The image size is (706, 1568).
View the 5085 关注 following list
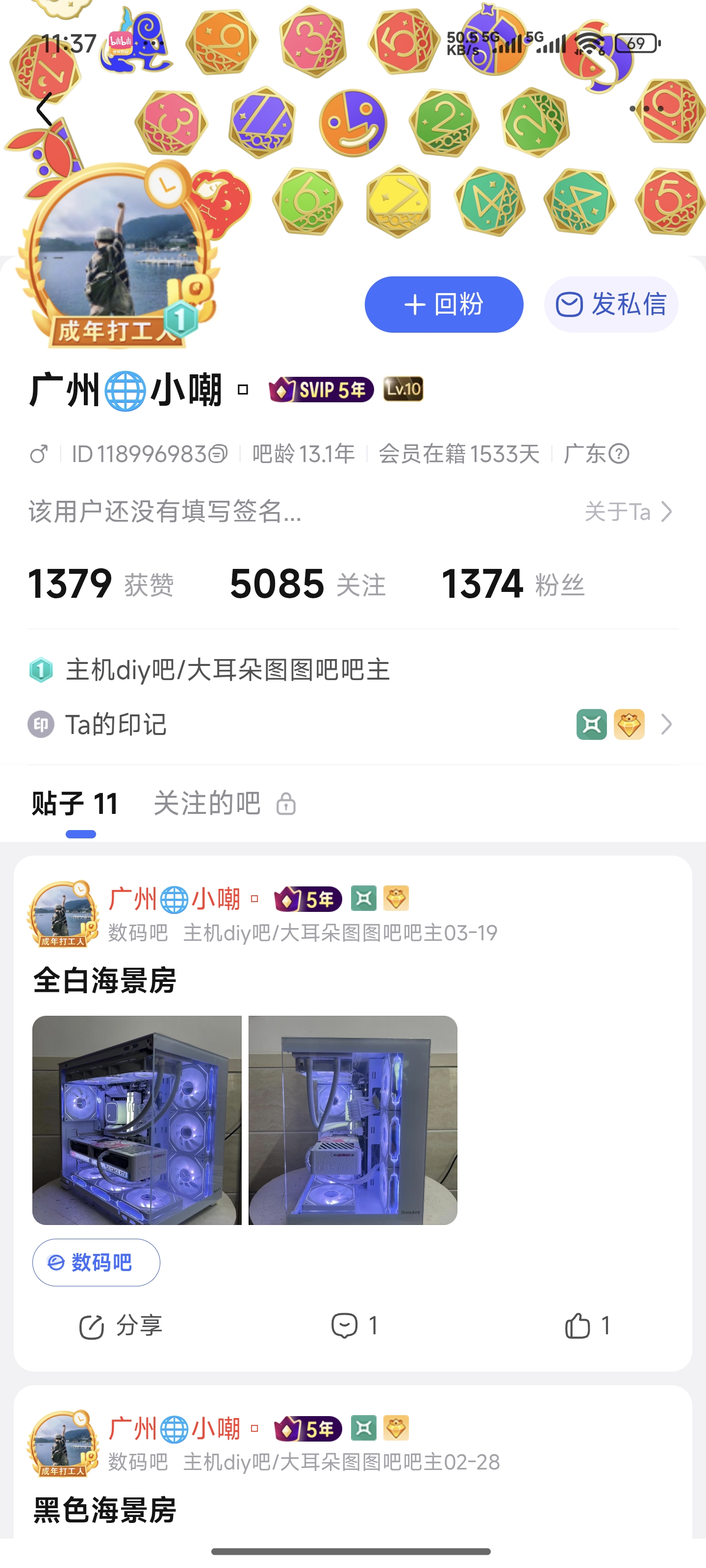307,584
